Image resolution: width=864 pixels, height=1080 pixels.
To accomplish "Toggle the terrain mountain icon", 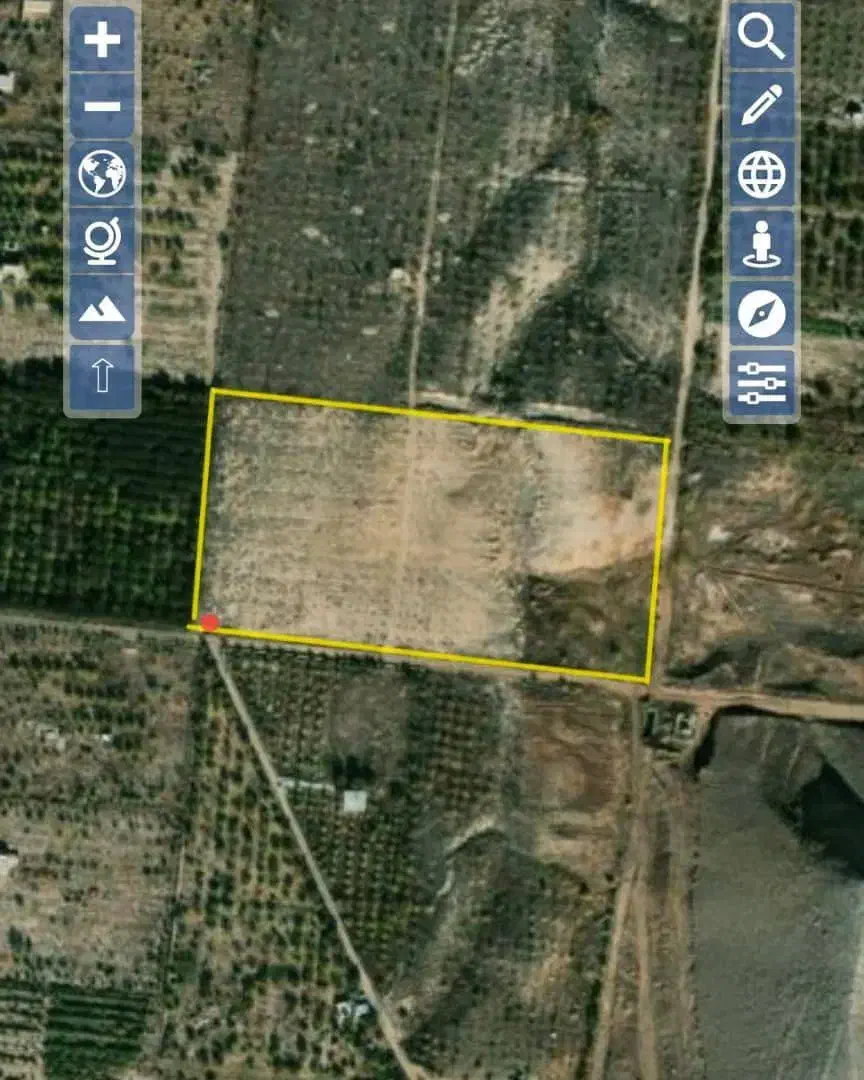I will coord(102,309).
